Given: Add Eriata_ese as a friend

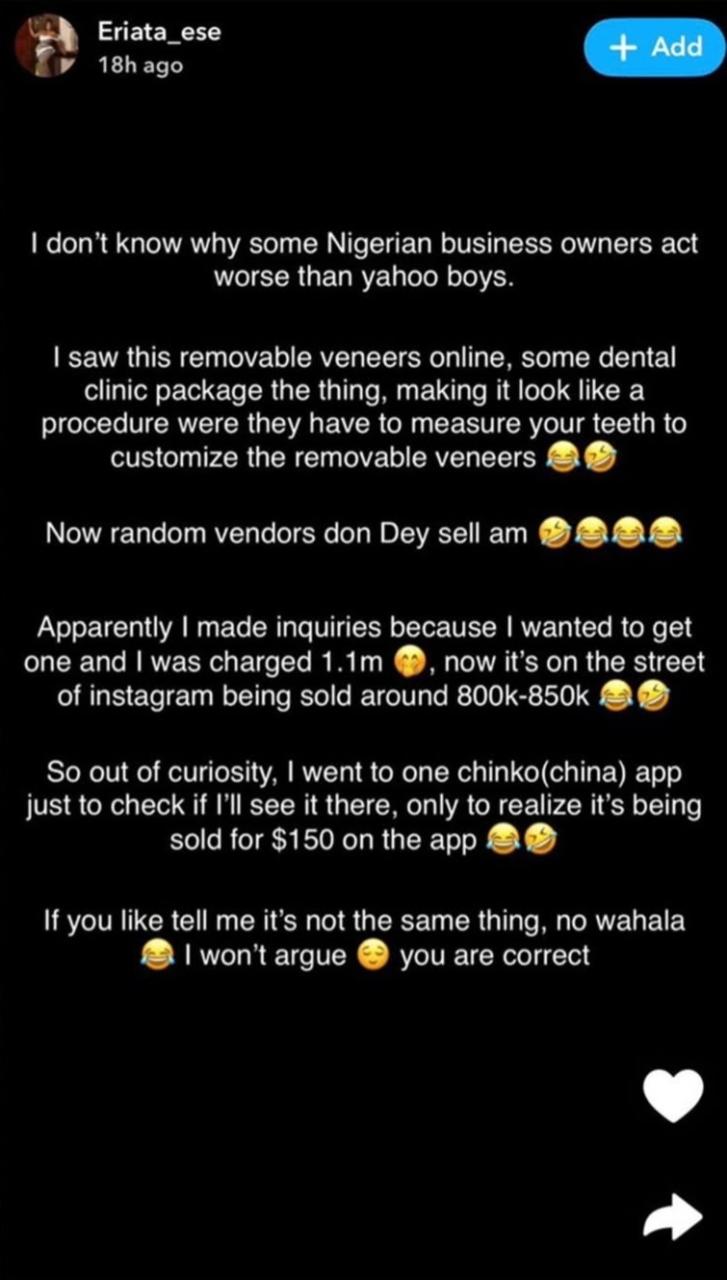Looking at the screenshot, I should pyautogui.click(x=656, y=47).
